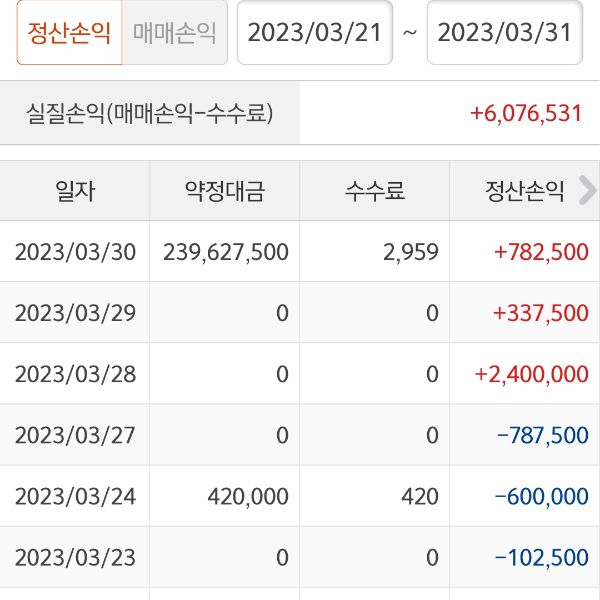Change the start date 2023/03/21
Screen dimensions: 600x600
coord(314,33)
